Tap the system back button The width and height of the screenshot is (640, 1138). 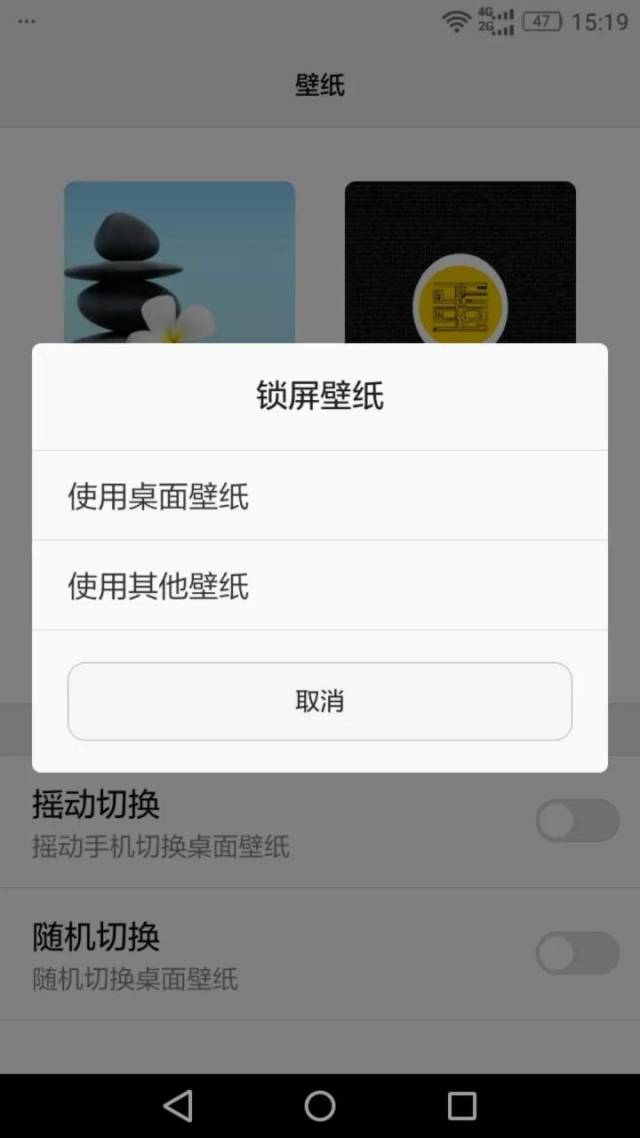click(178, 1105)
